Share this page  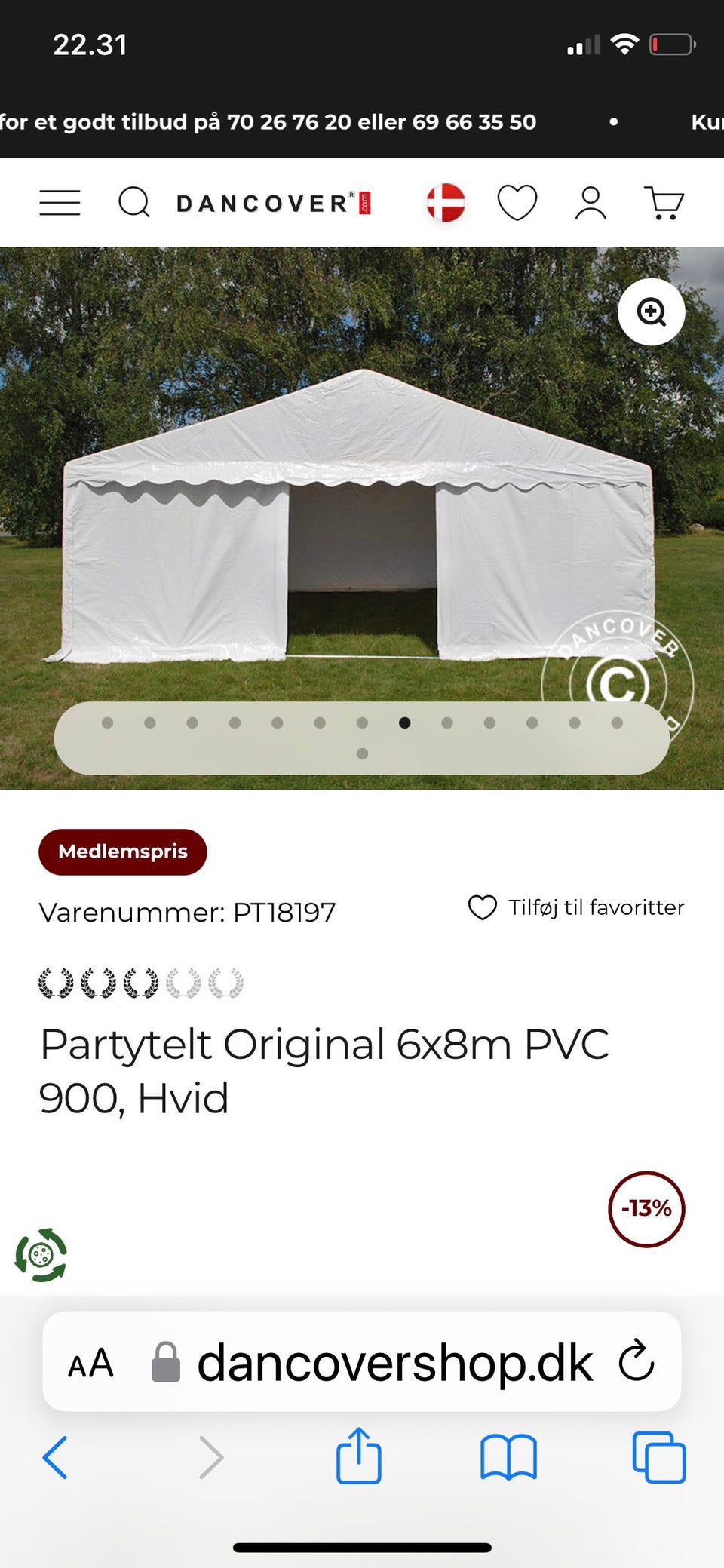[x=358, y=1456]
